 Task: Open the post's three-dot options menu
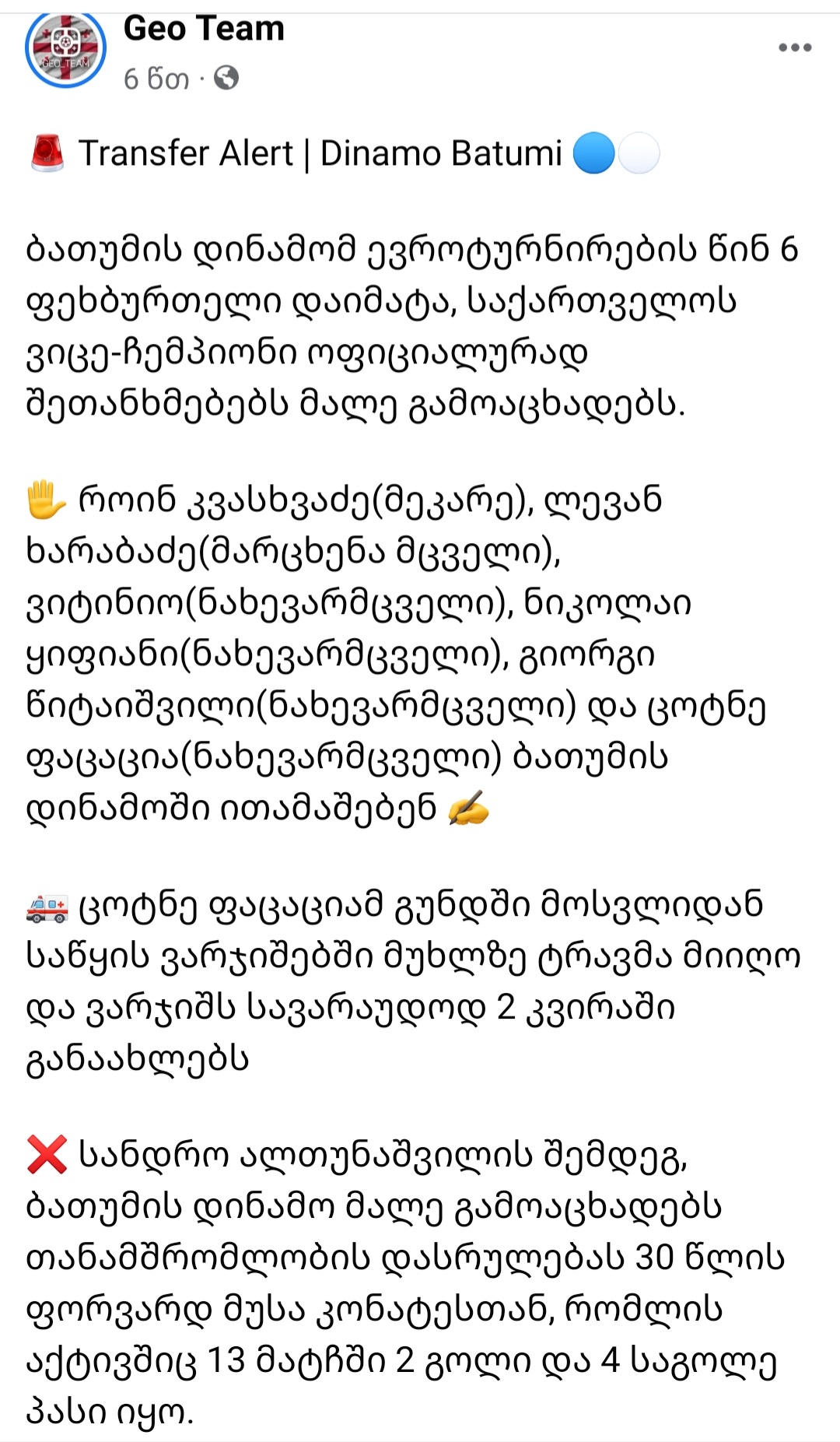pyautogui.click(x=794, y=48)
